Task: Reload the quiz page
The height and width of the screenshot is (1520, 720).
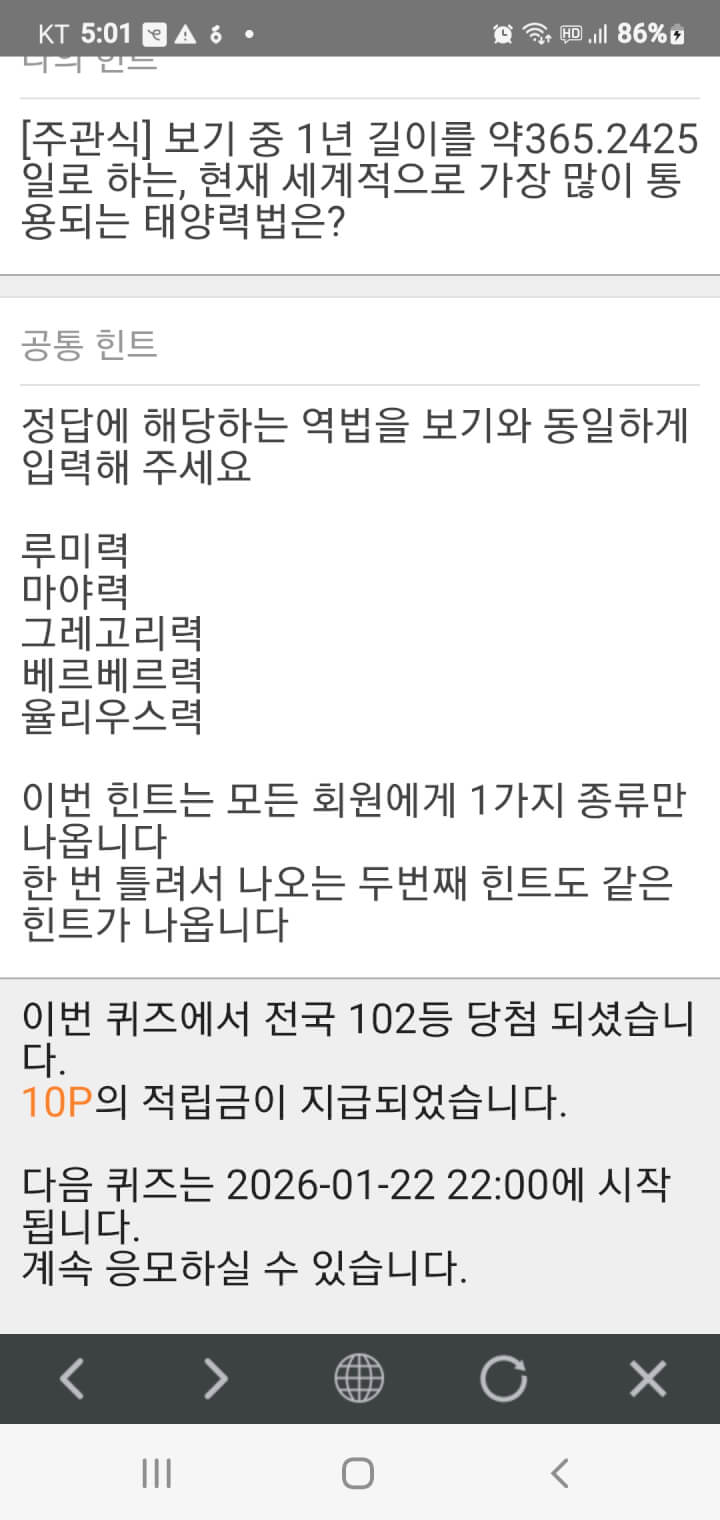Action: (503, 1380)
